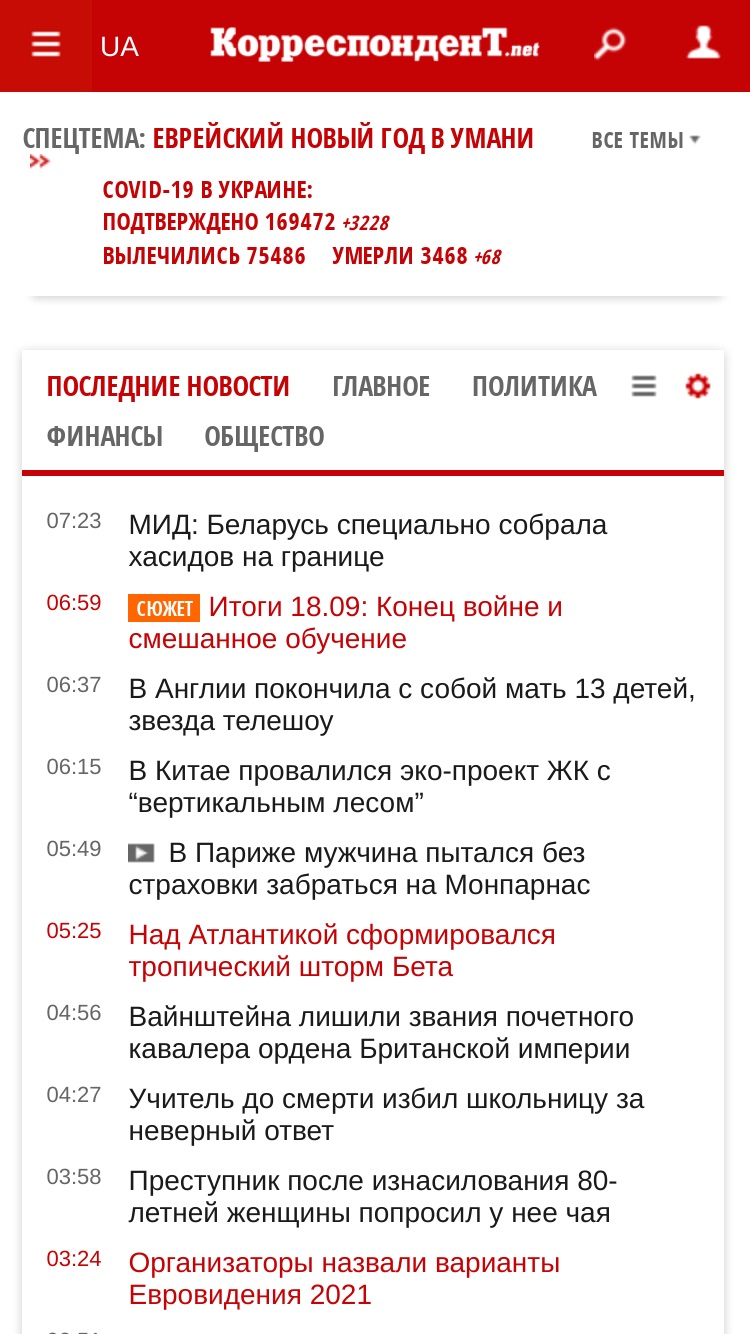This screenshot has height=1334, width=750.
Task: Open the hamburger menu
Action: tap(46, 45)
